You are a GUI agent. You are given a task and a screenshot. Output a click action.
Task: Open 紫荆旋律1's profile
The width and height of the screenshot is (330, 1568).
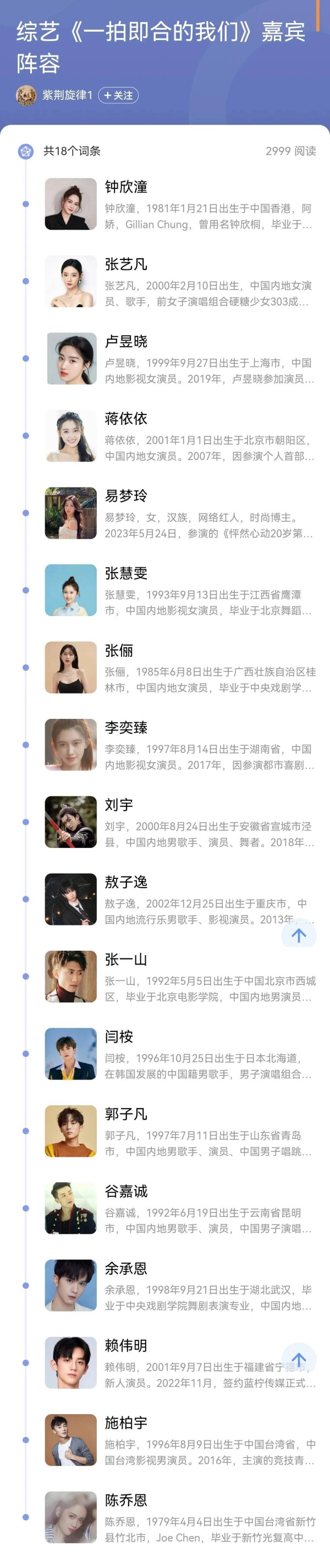pyautogui.click(x=67, y=96)
